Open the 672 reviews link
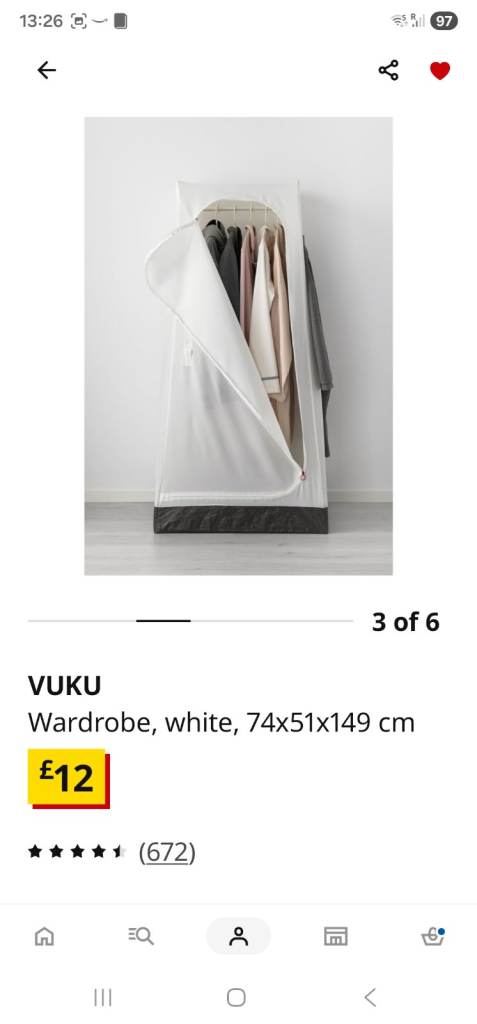 click(167, 852)
